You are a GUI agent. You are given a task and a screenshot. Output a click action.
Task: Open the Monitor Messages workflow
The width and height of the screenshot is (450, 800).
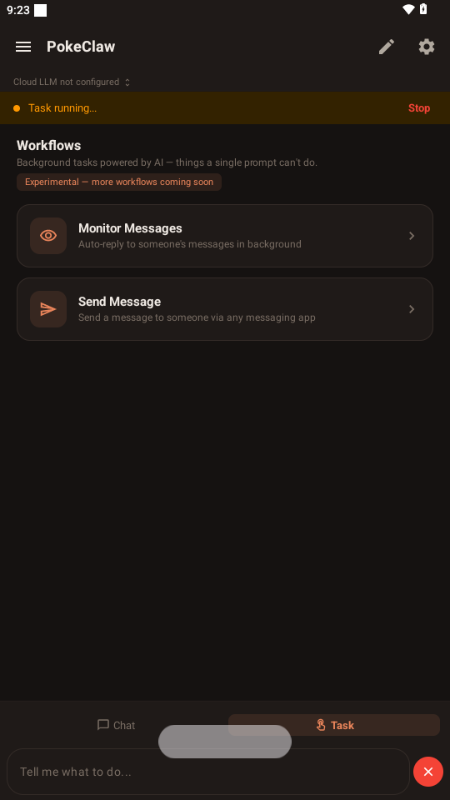(x=225, y=236)
